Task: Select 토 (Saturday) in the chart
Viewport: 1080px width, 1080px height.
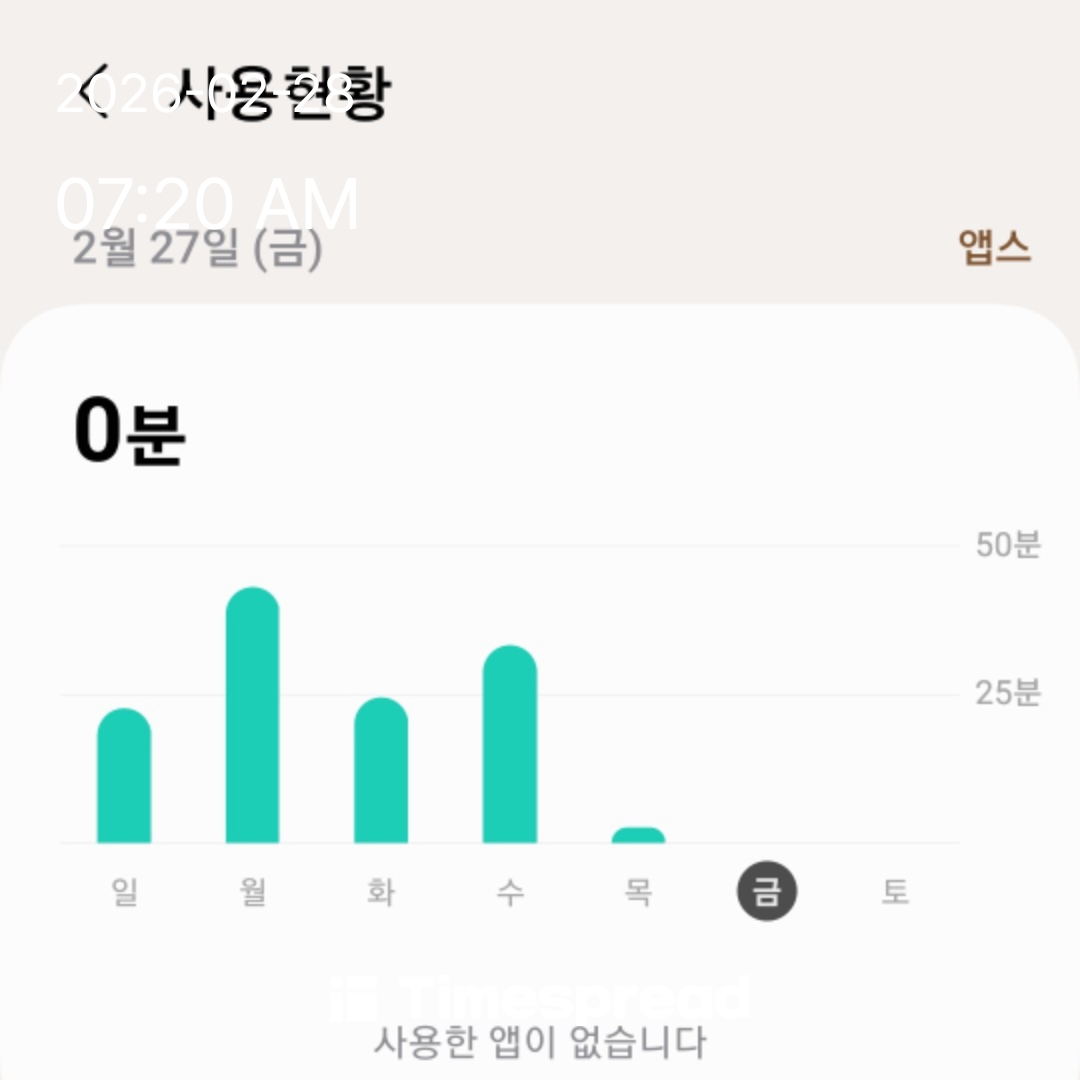Action: coord(895,891)
